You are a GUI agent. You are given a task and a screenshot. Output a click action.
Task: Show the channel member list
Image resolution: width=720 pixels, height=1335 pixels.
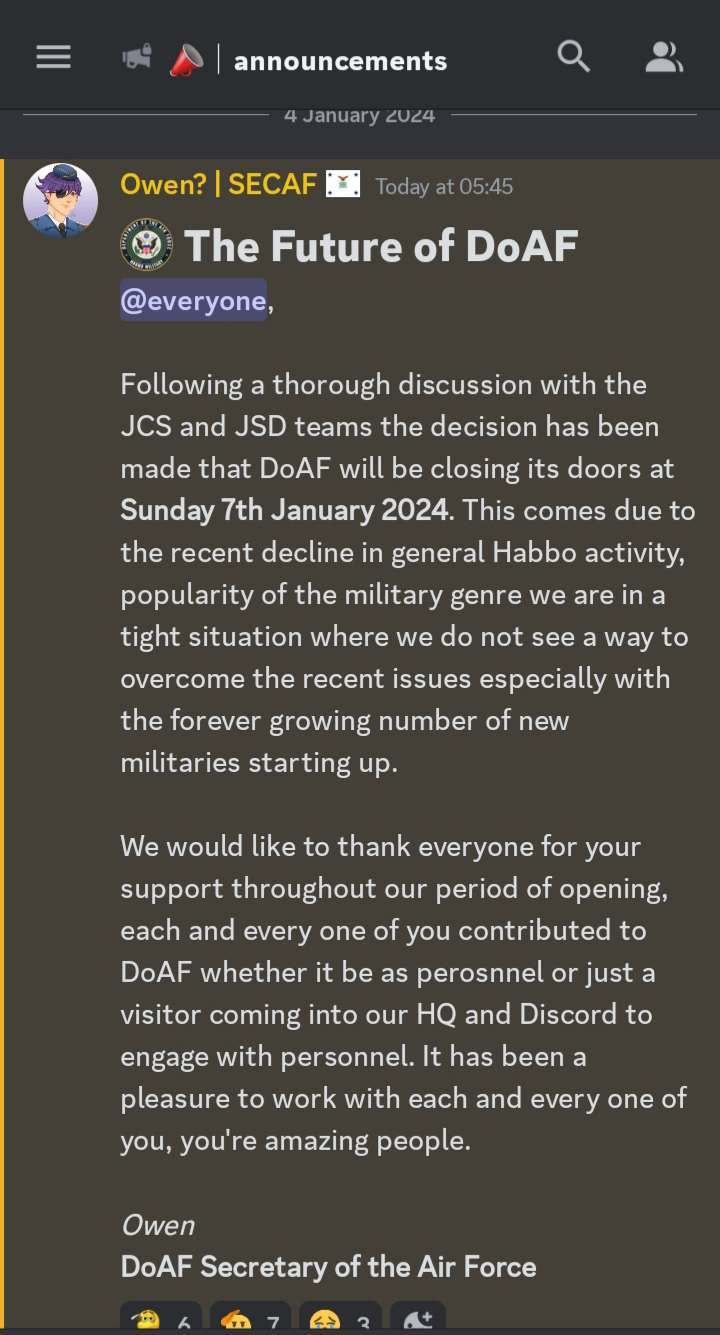click(663, 57)
